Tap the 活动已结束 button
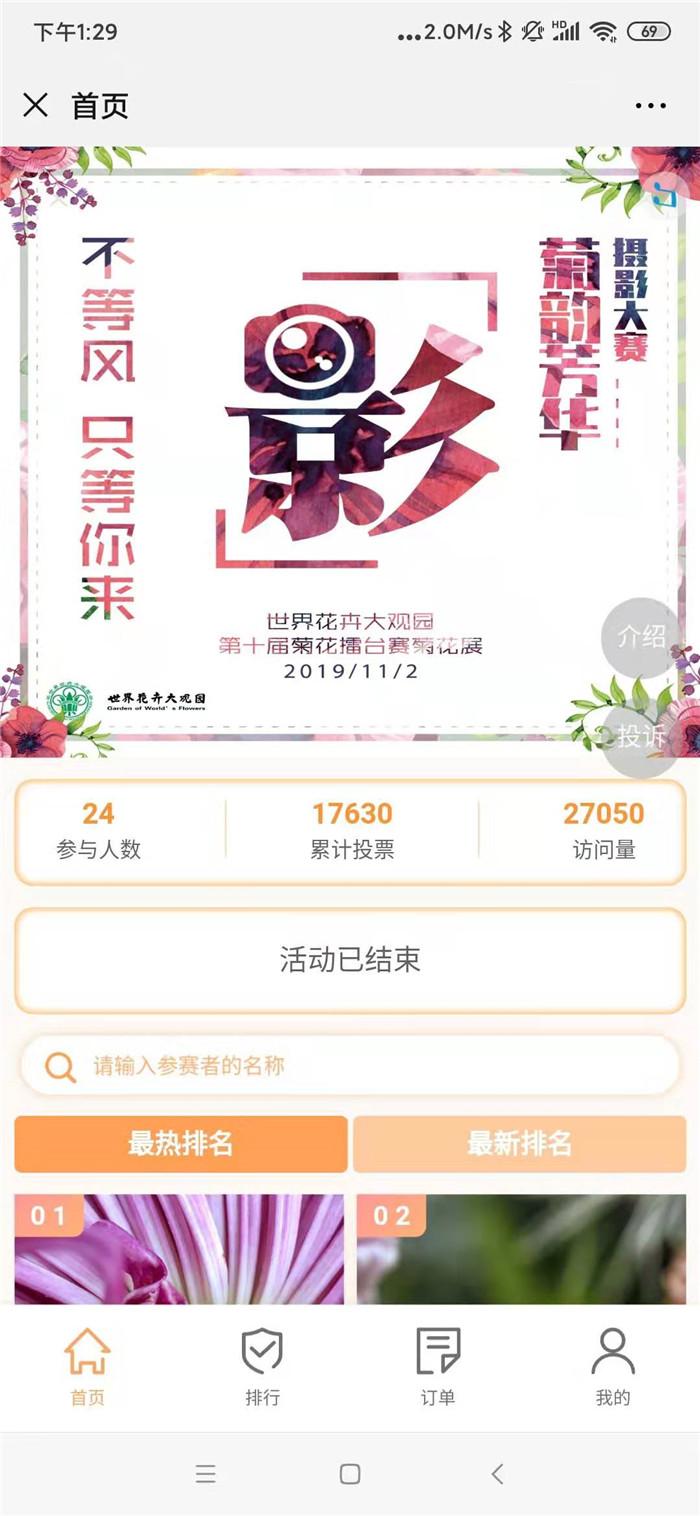This screenshot has width=700, height=1516. point(350,961)
